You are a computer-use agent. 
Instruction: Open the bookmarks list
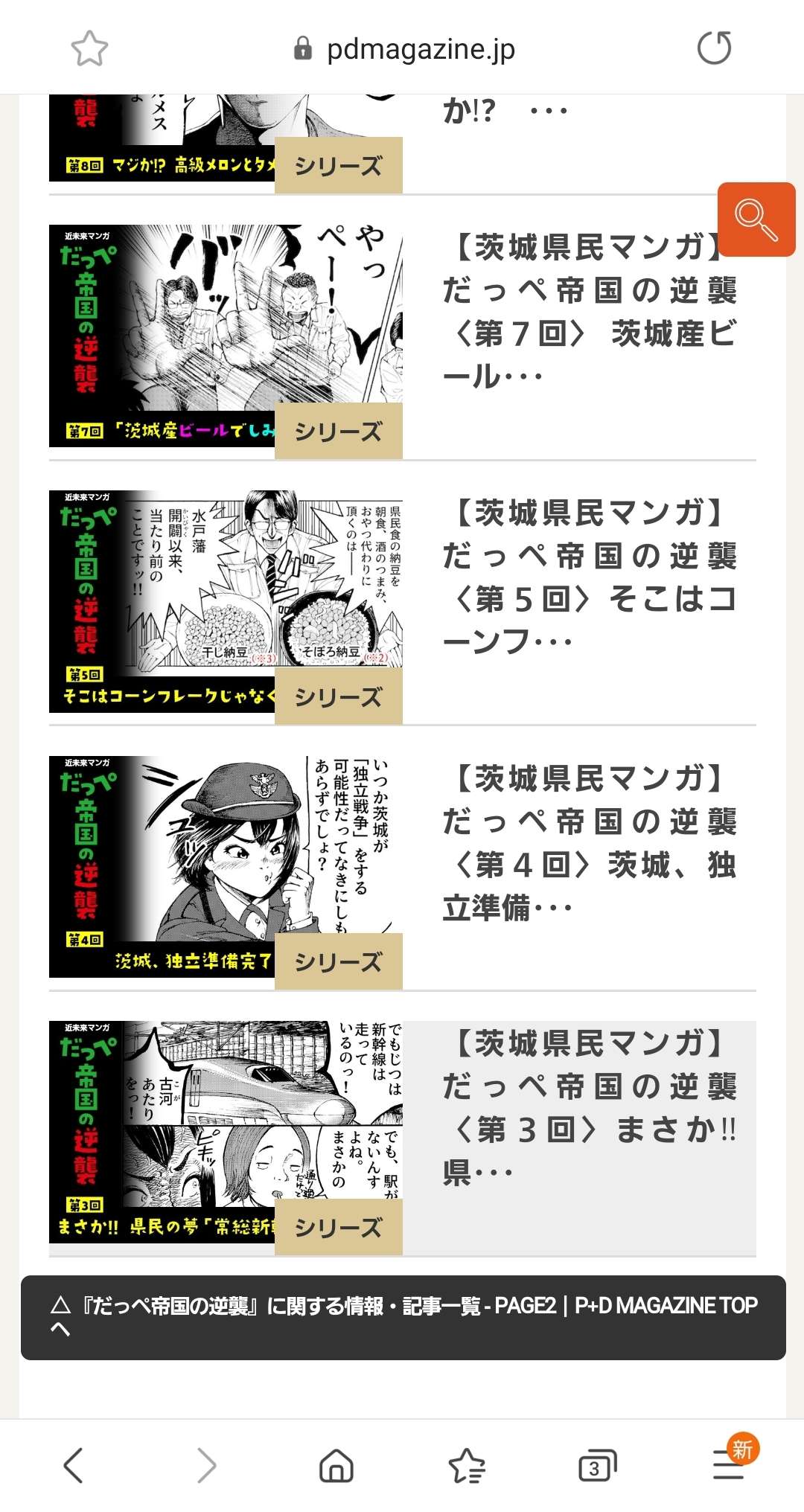click(x=467, y=1466)
